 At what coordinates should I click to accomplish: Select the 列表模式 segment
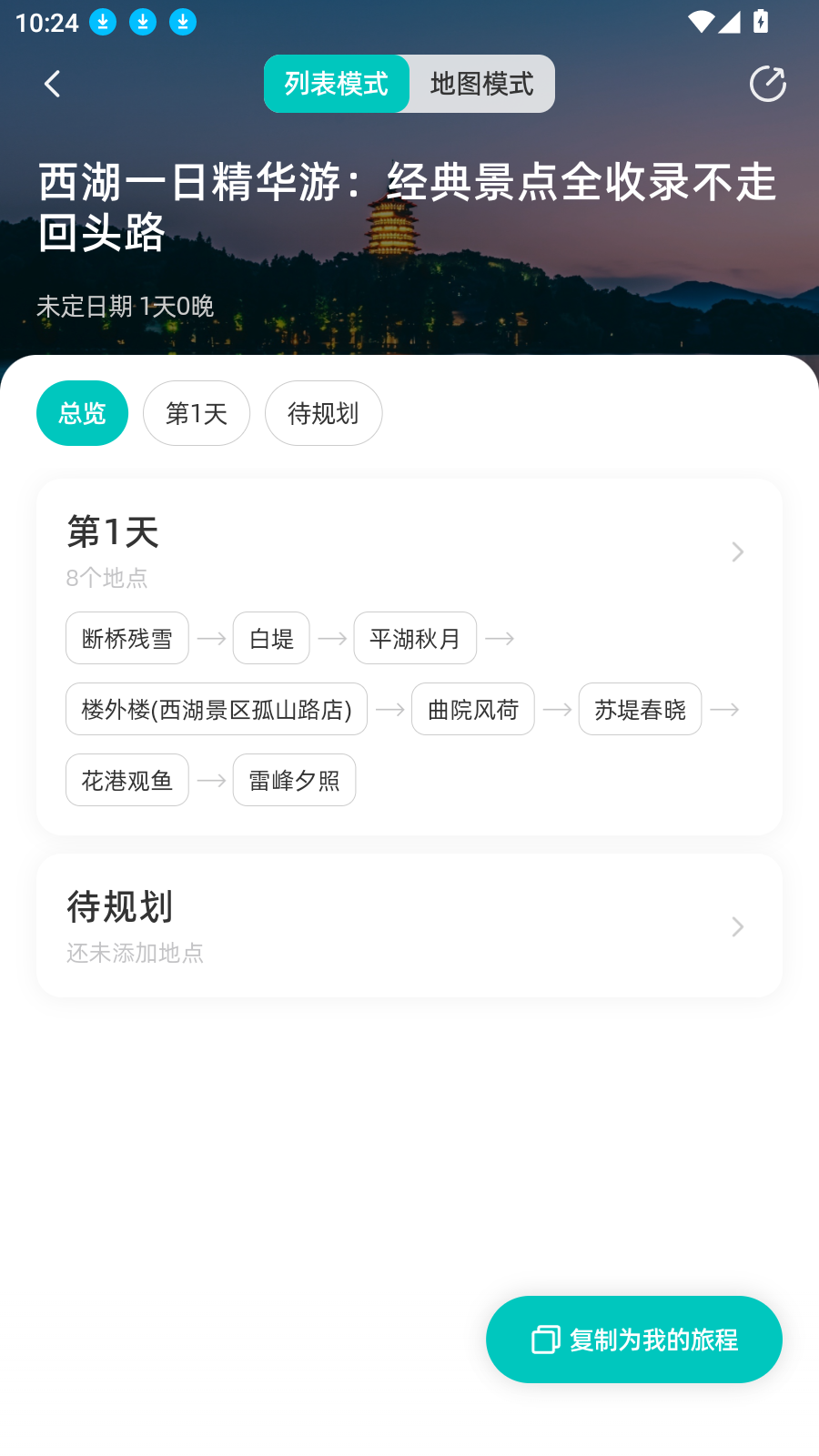pyautogui.click(x=337, y=85)
